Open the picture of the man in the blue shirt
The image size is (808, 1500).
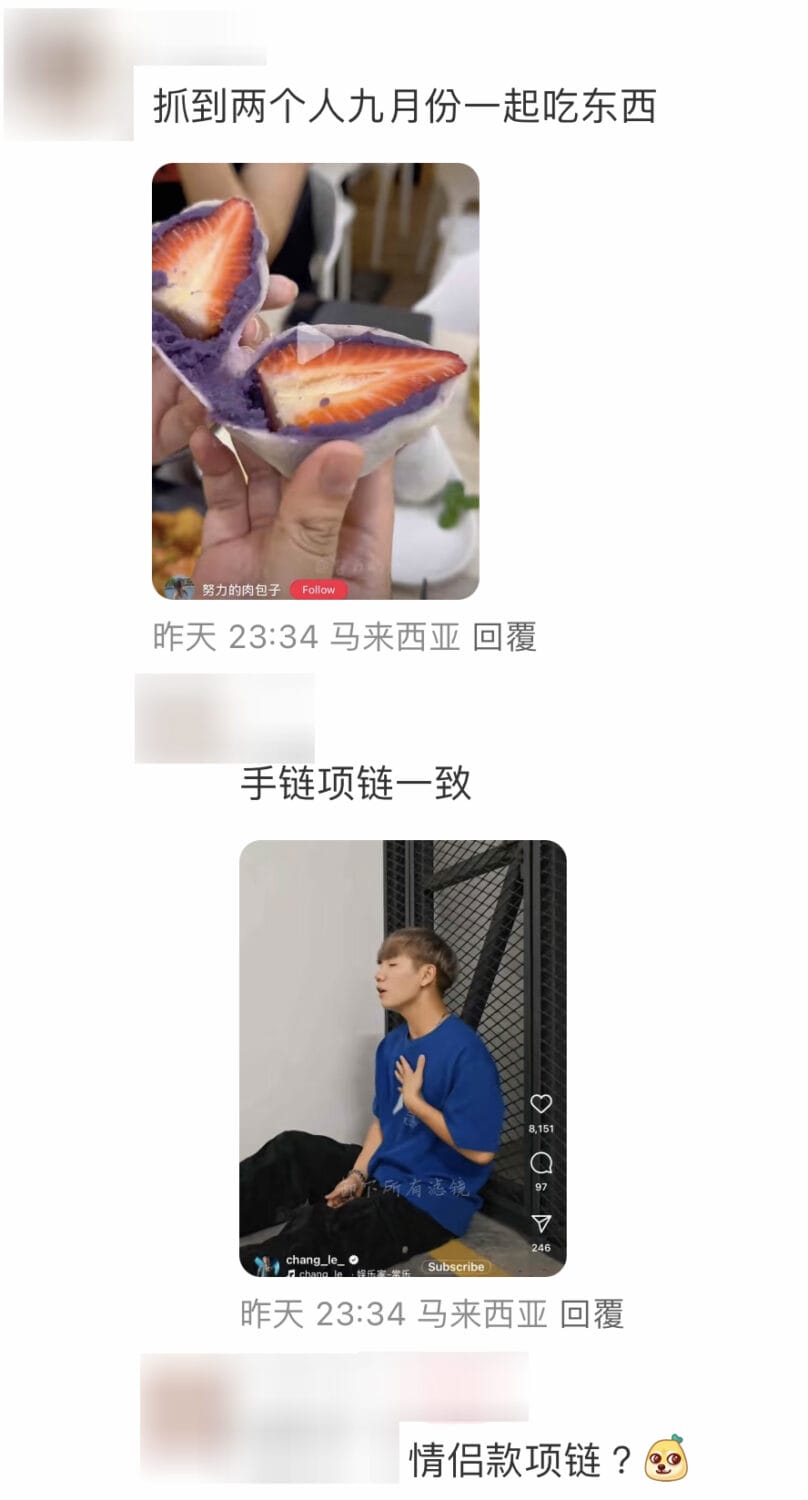(402, 1058)
